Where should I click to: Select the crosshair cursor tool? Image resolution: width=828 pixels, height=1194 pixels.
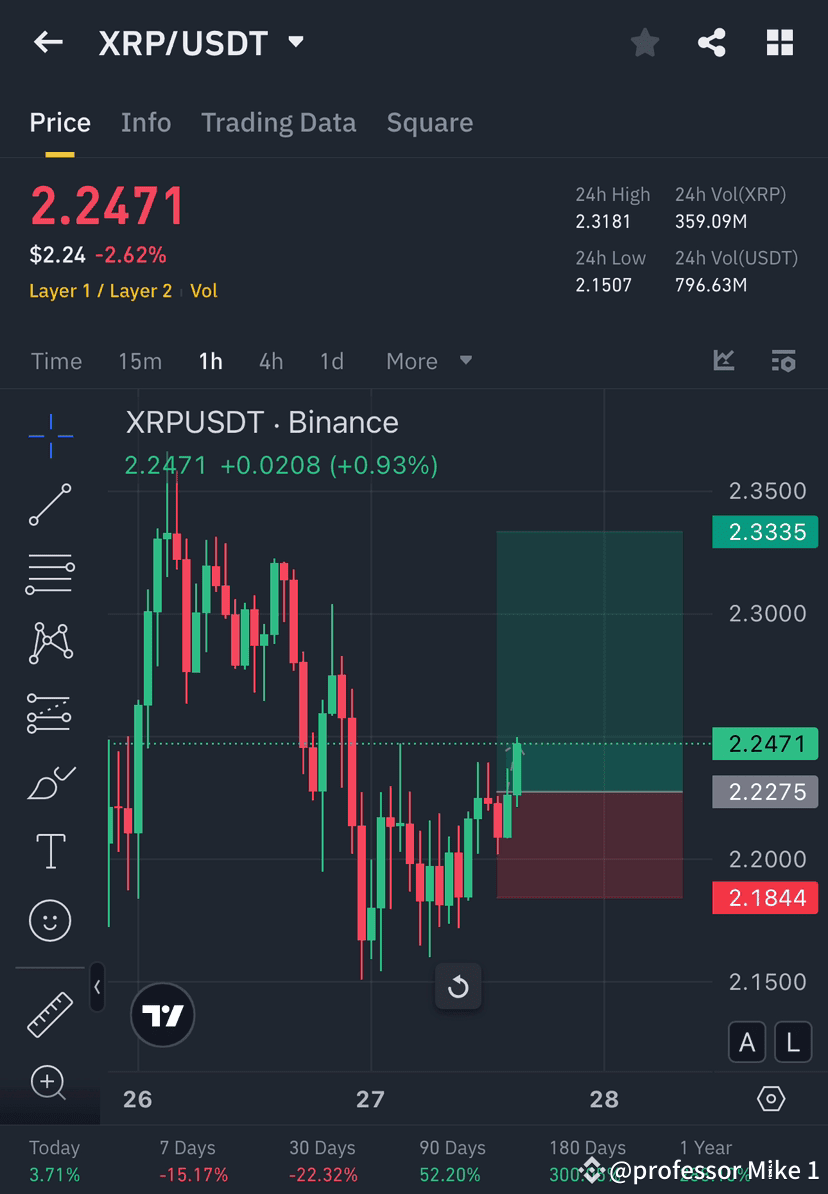point(50,435)
